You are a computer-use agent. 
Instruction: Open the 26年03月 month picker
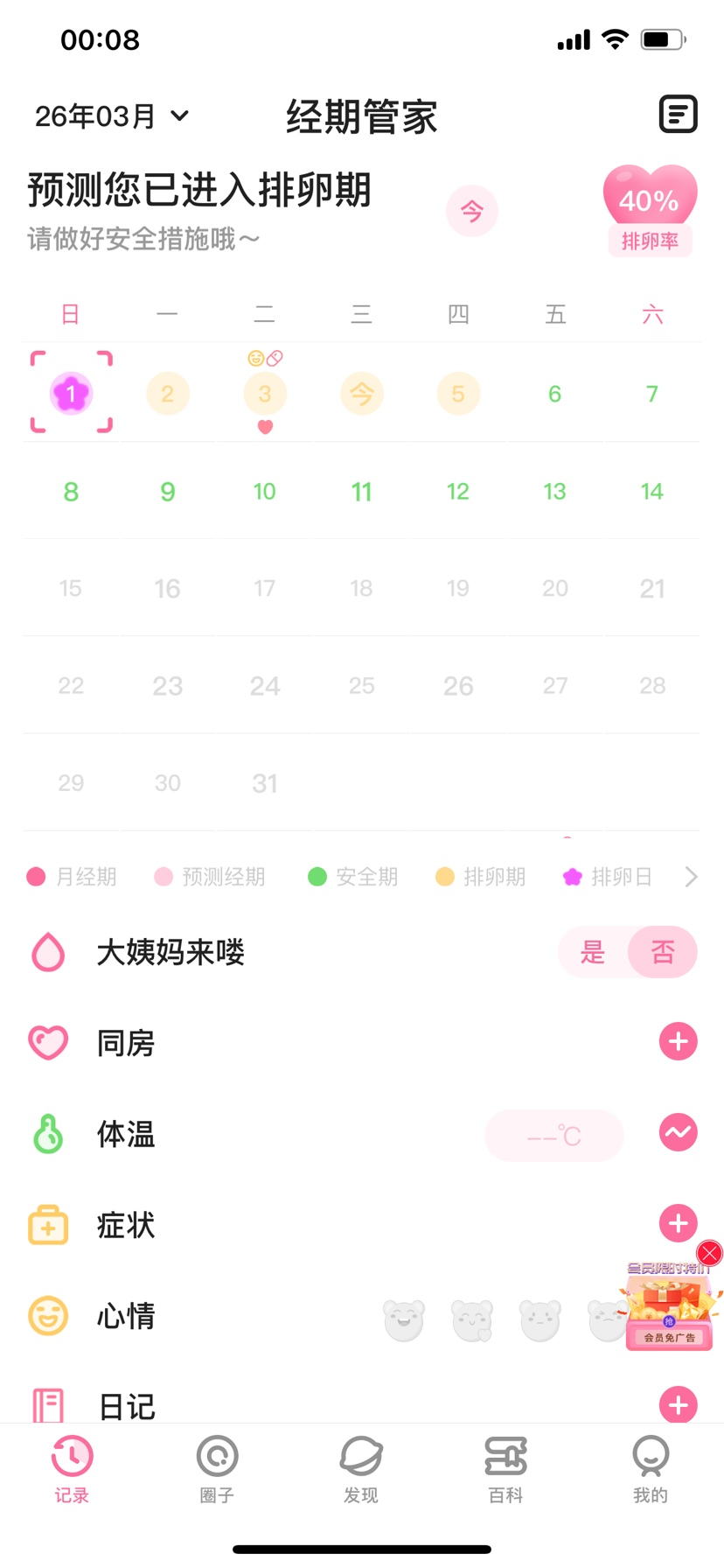(111, 116)
